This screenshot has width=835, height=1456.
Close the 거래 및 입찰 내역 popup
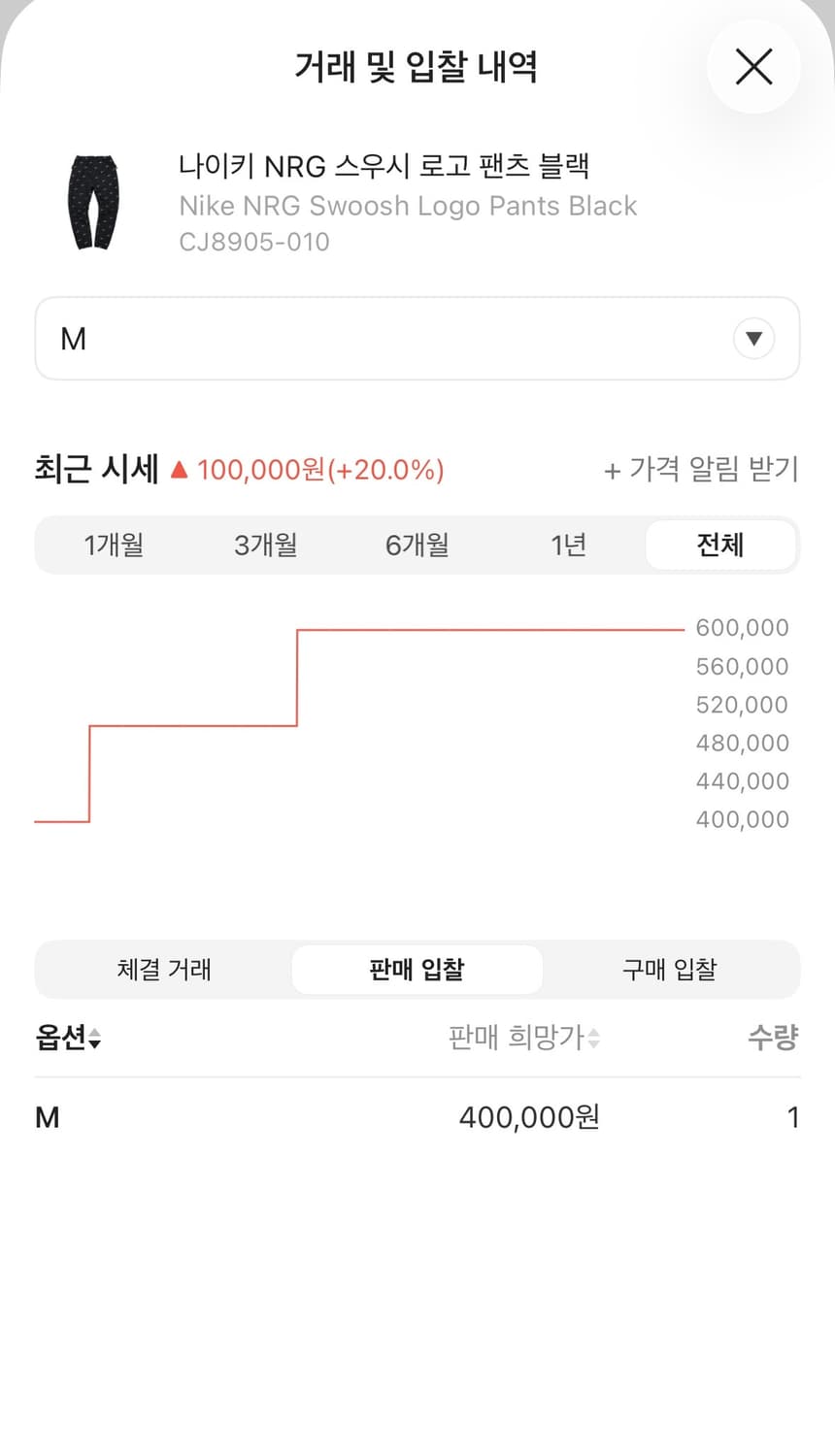pos(754,67)
